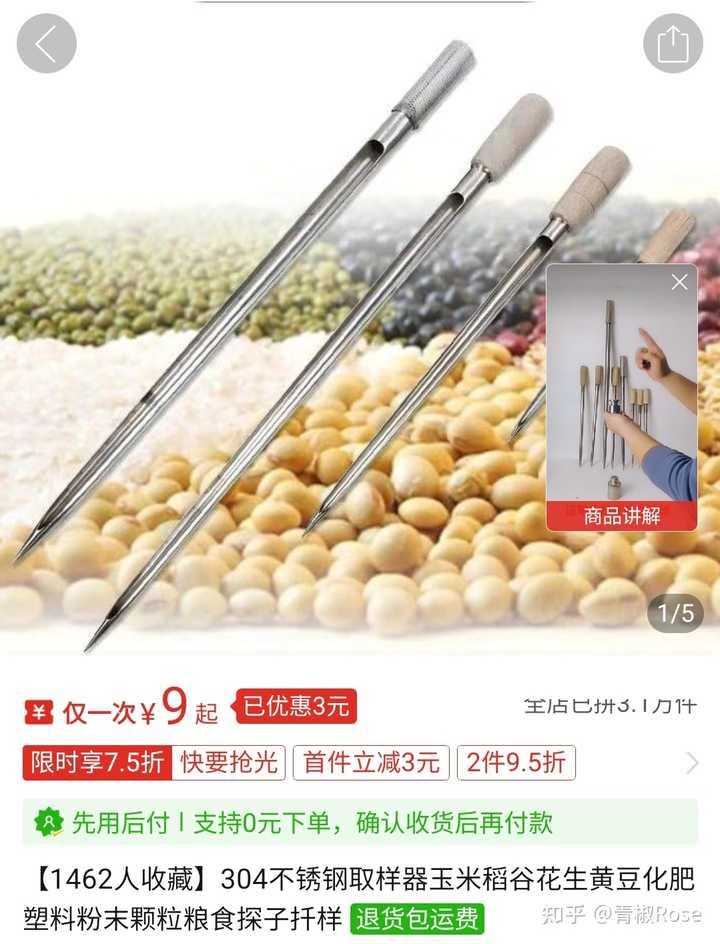This screenshot has width=720, height=944.
Task: Expand promotions with the right chevron
Action: 692,764
